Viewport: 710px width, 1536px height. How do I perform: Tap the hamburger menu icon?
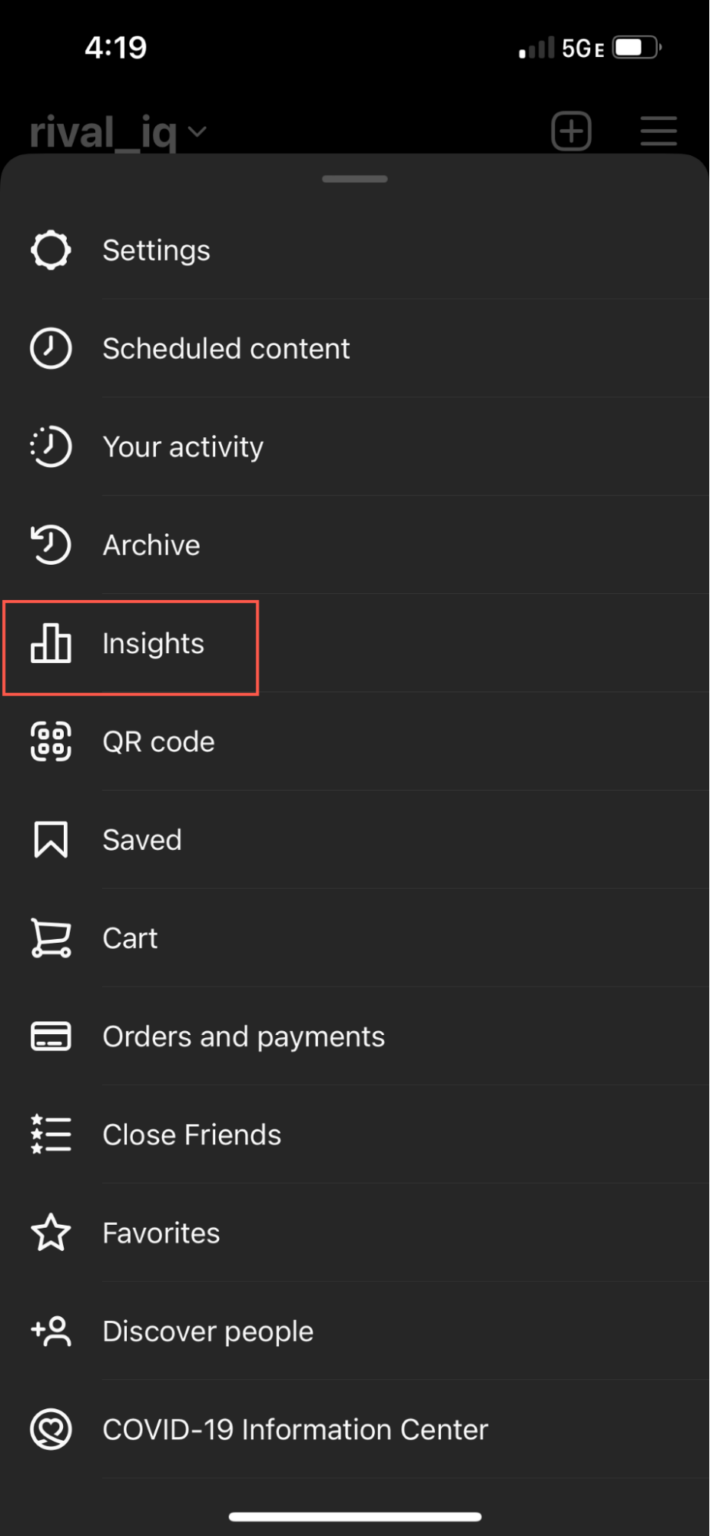[x=659, y=131]
